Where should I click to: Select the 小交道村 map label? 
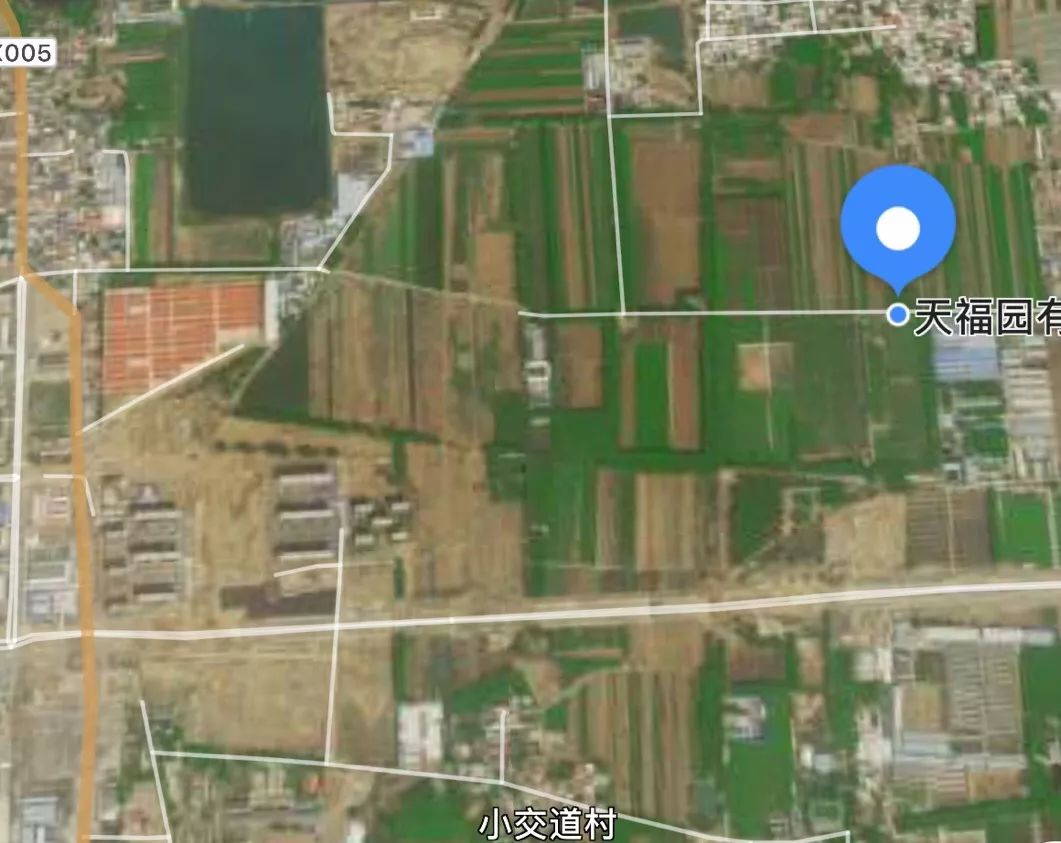(x=547, y=825)
